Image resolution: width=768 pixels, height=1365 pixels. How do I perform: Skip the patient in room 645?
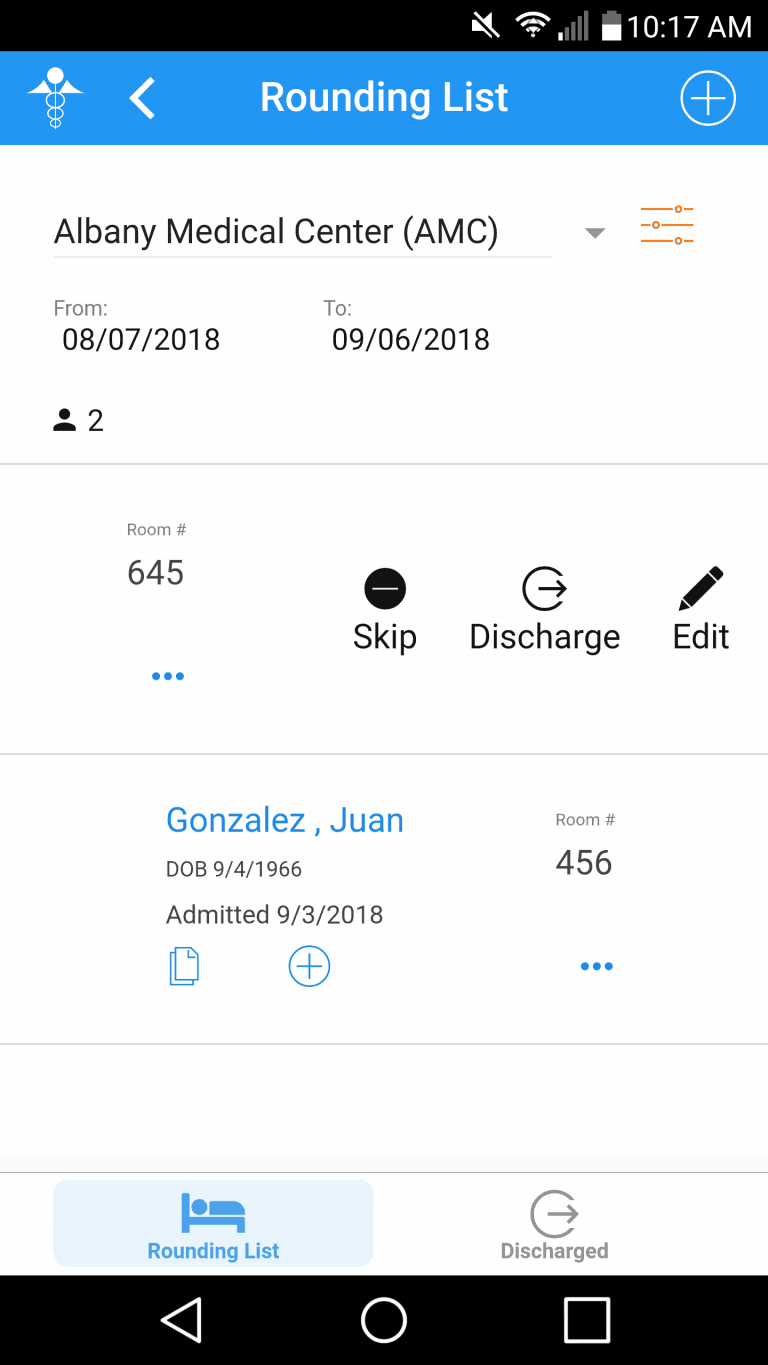pos(385,609)
